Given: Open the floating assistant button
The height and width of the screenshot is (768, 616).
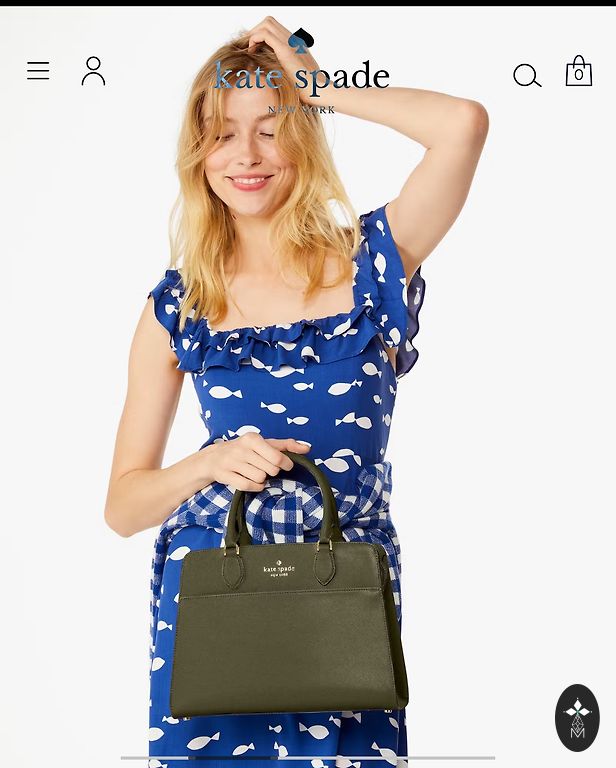Looking at the screenshot, I should coord(577,717).
